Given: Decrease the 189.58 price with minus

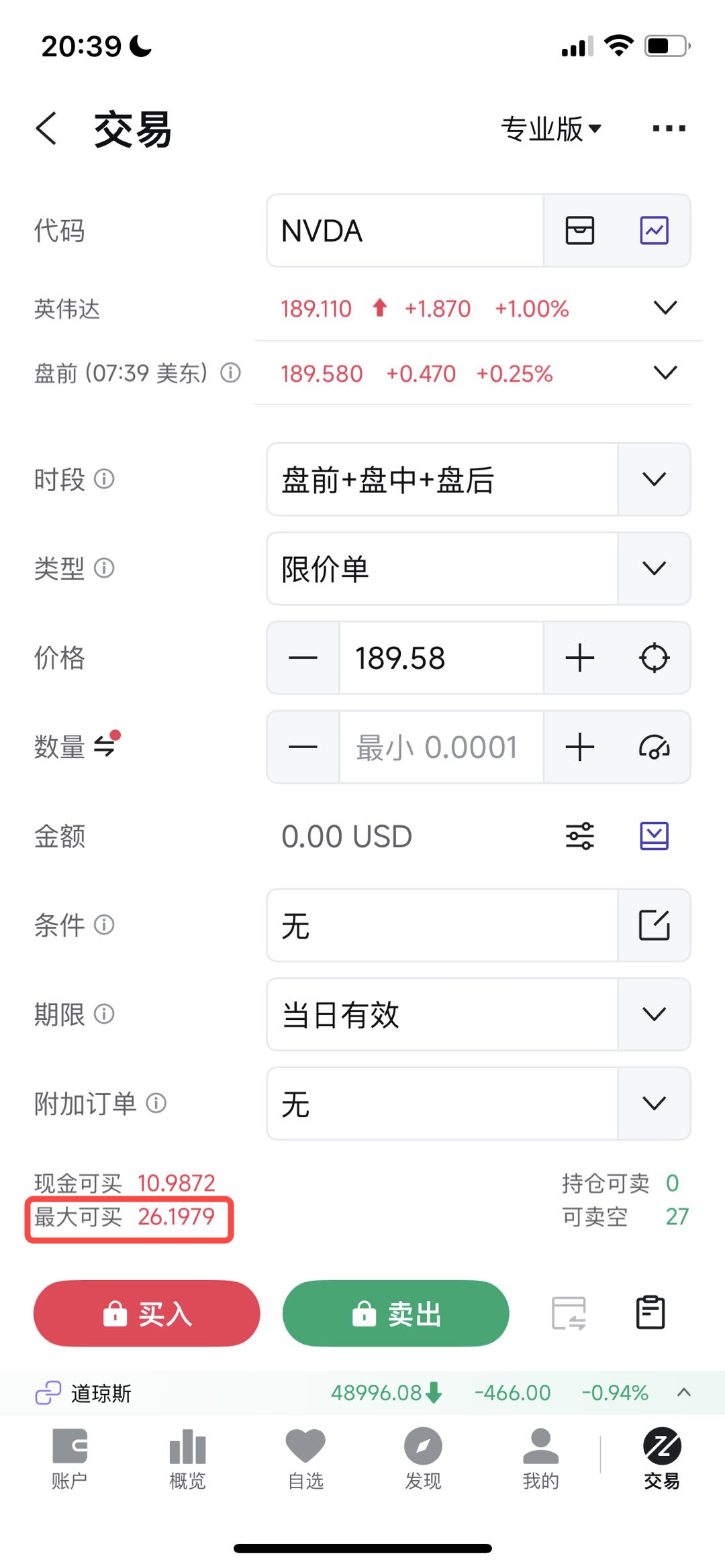Looking at the screenshot, I should (x=303, y=658).
